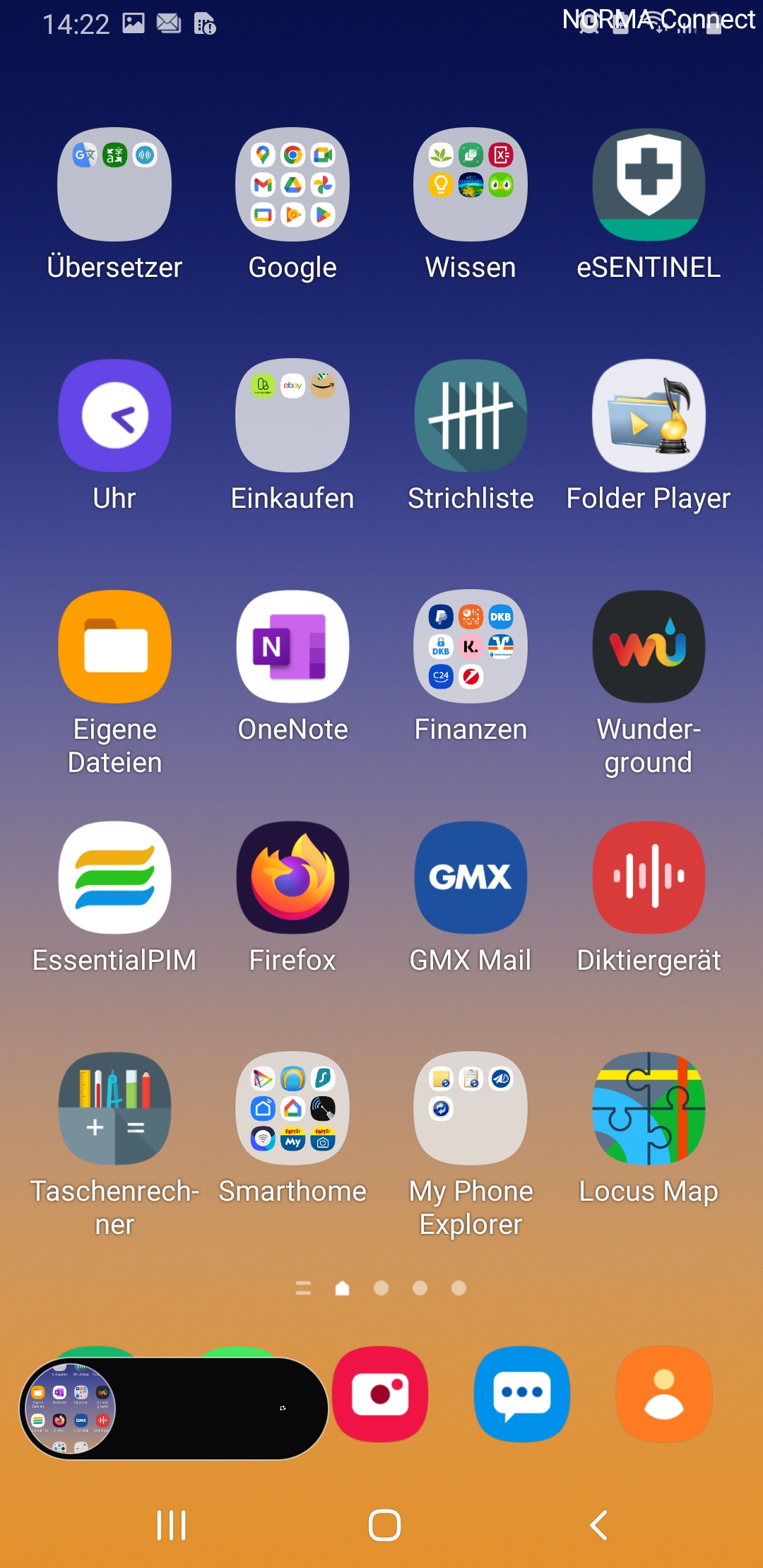Open GMX Mail
The height and width of the screenshot is (1568, 763).
click(x=471, y=878)
